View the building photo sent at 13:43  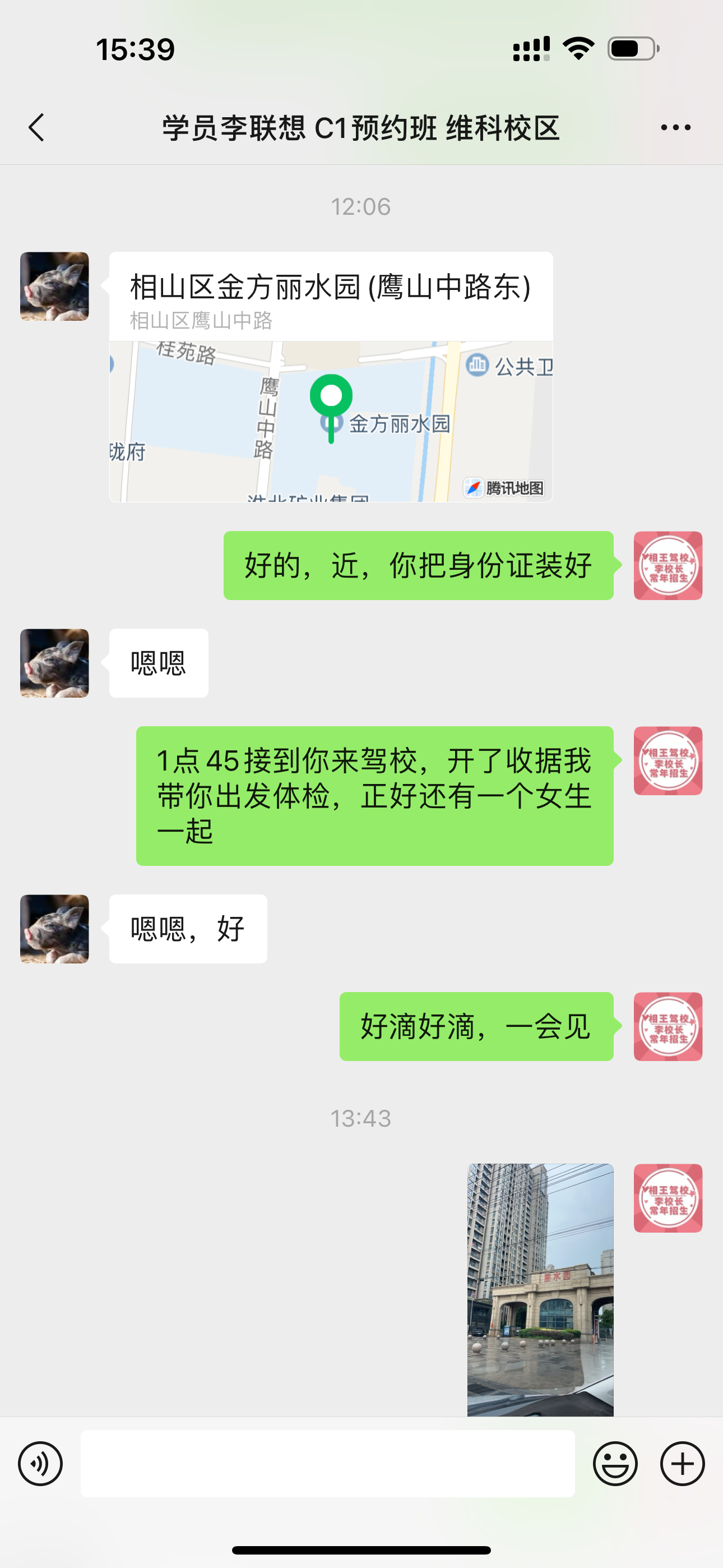tap(540, 1289)
